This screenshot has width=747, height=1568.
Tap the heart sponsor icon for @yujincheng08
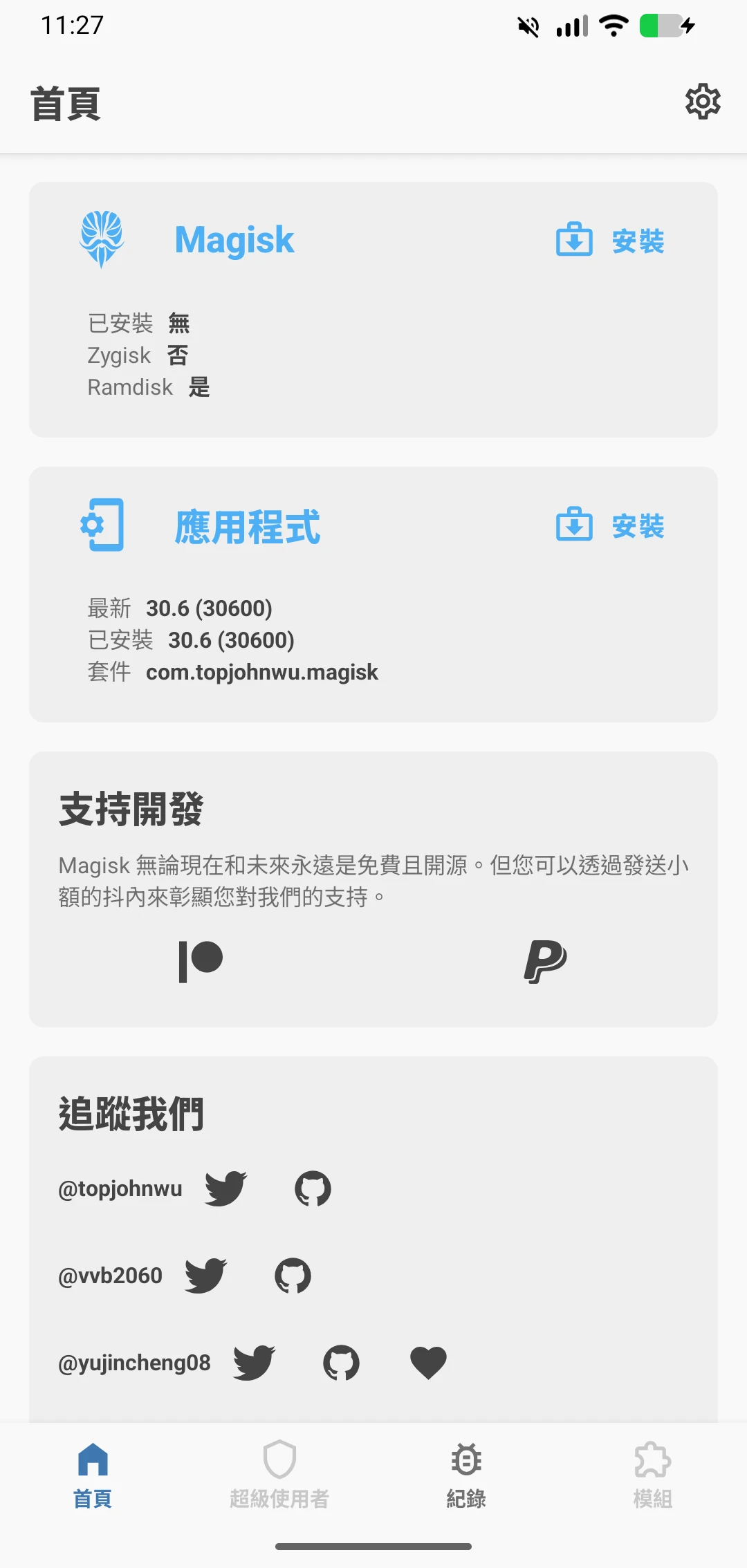(x=428, y=1363)
